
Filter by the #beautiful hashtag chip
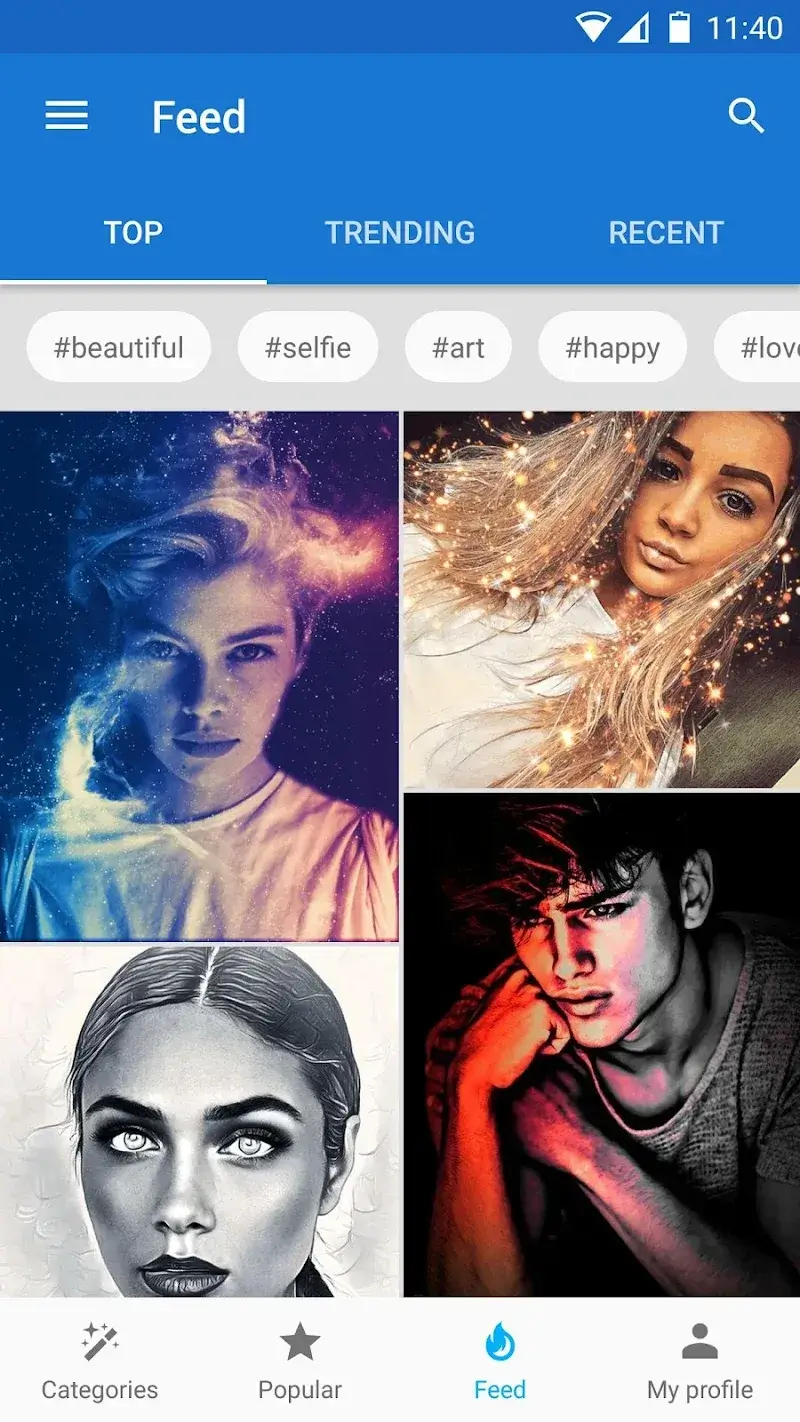(119, 348)
